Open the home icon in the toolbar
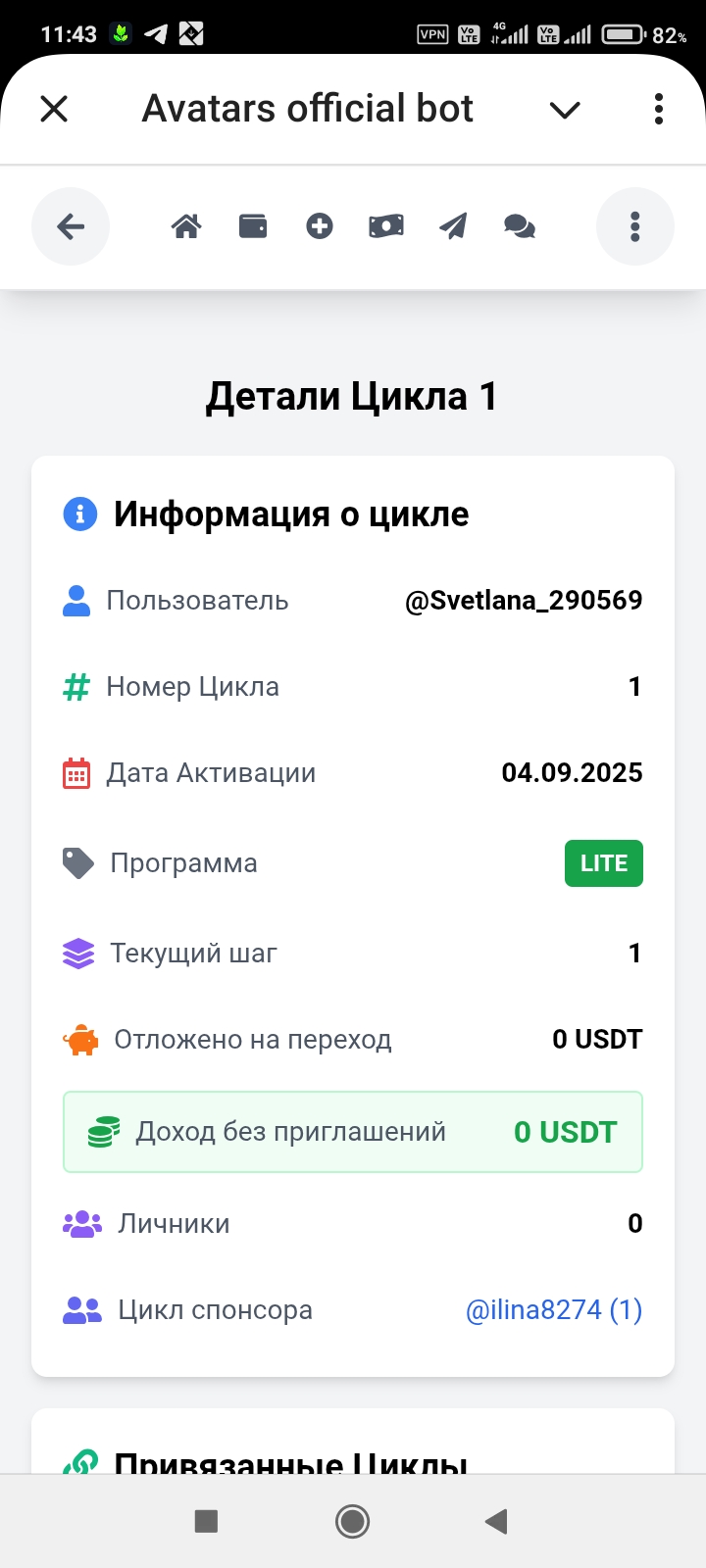The height and width of the screenshot is (1568, 706). point(186,227)
